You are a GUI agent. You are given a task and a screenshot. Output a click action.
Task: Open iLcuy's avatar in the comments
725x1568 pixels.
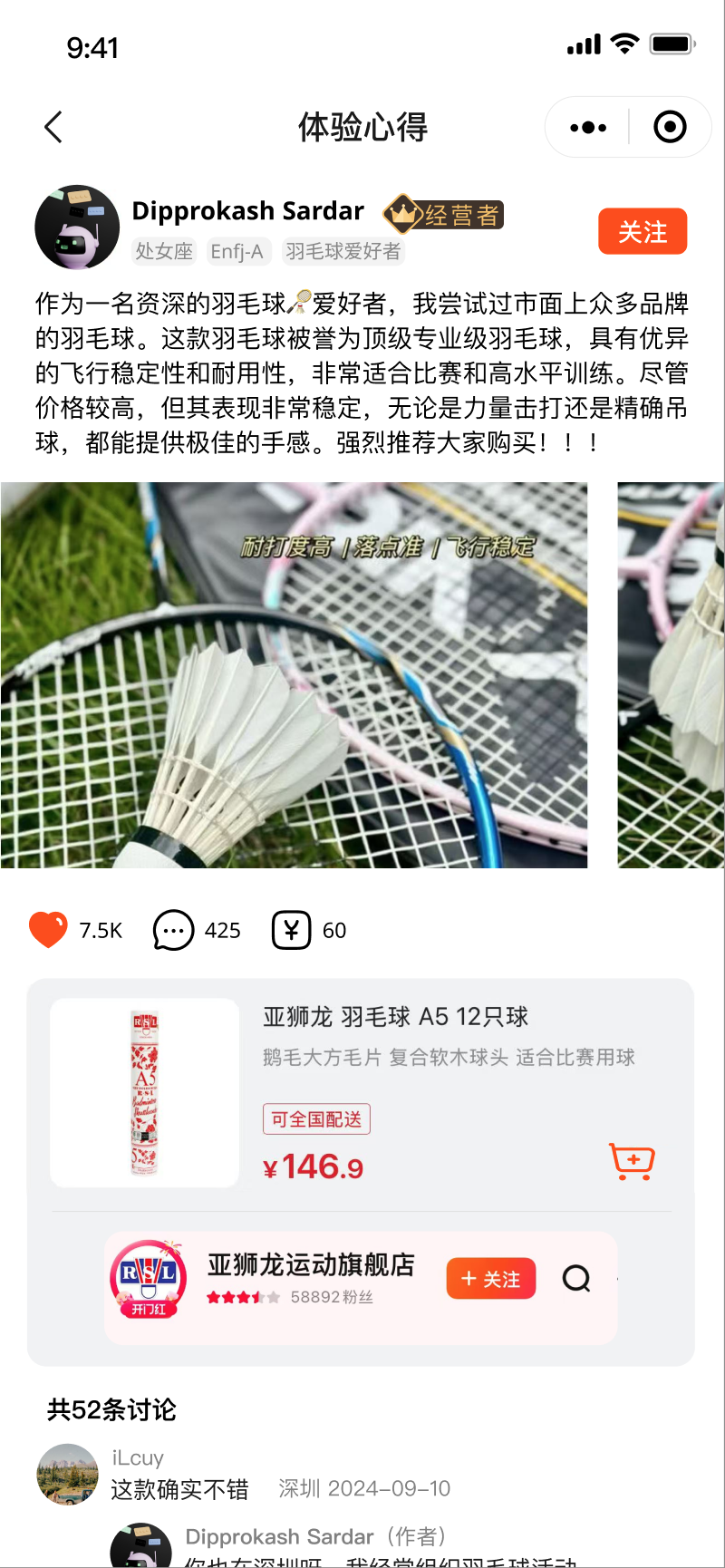[67, 1474]
